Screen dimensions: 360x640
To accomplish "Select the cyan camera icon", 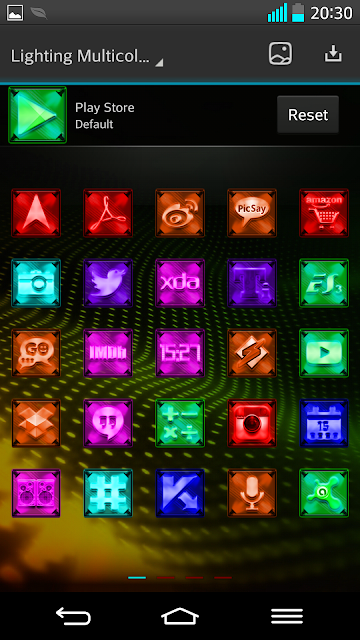I will point(36,283).
